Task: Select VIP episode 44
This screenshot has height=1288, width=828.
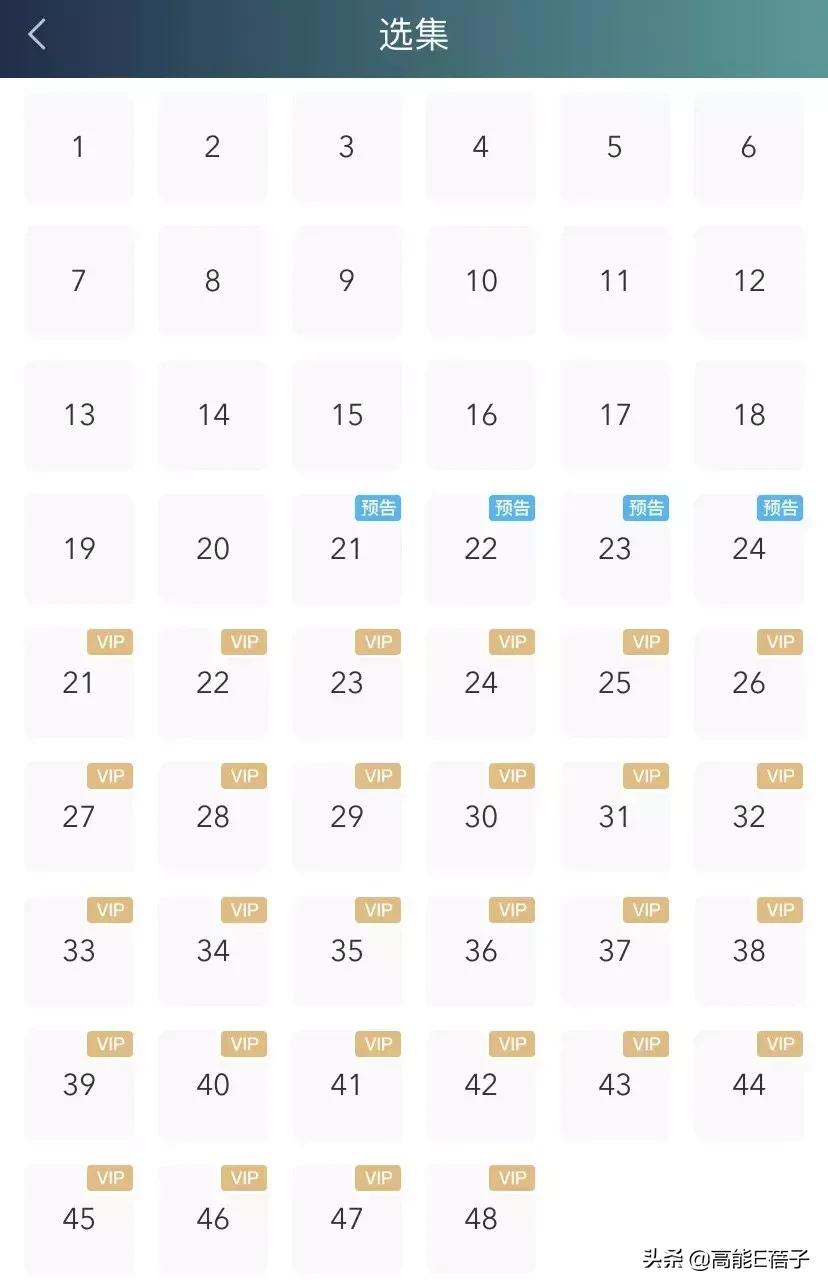Action: [748, 1085]
